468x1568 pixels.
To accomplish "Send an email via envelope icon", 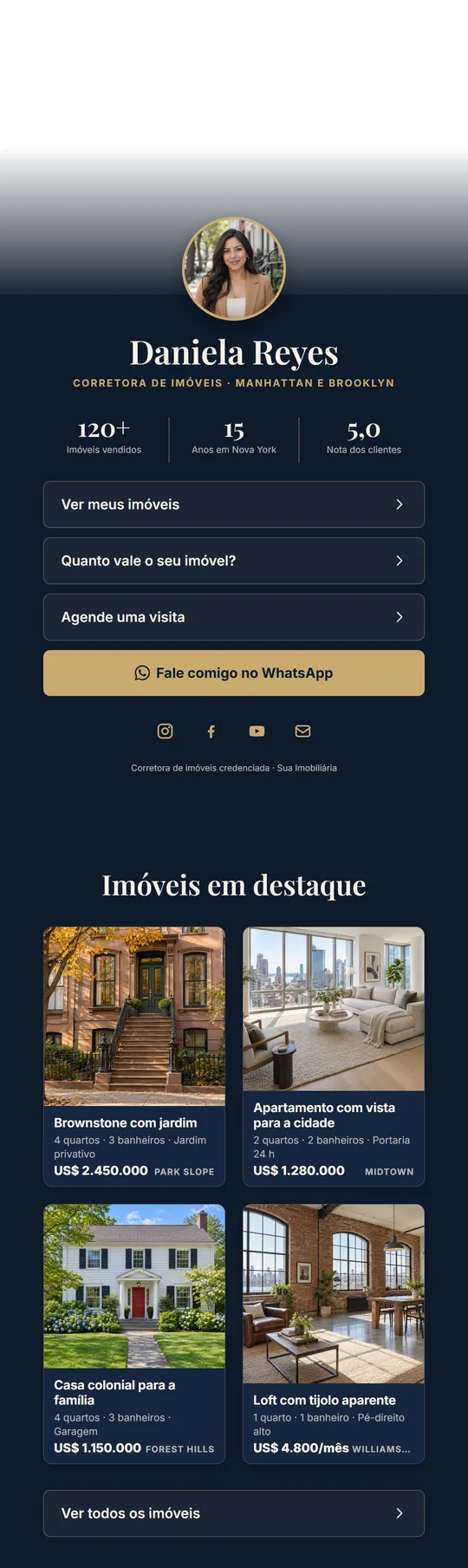I will click(302, 732).
